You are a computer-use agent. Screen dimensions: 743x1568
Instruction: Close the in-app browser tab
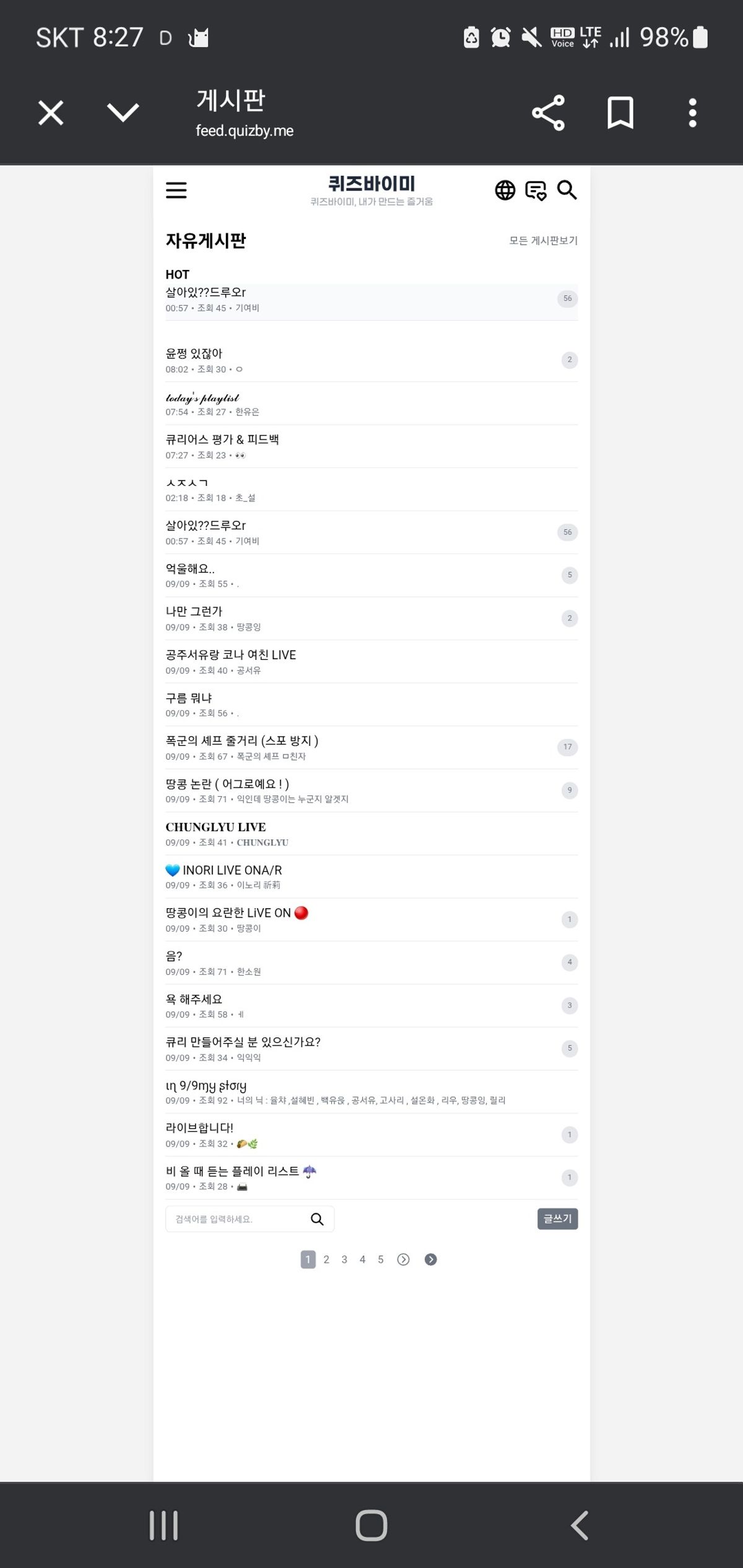pos(51,113)
